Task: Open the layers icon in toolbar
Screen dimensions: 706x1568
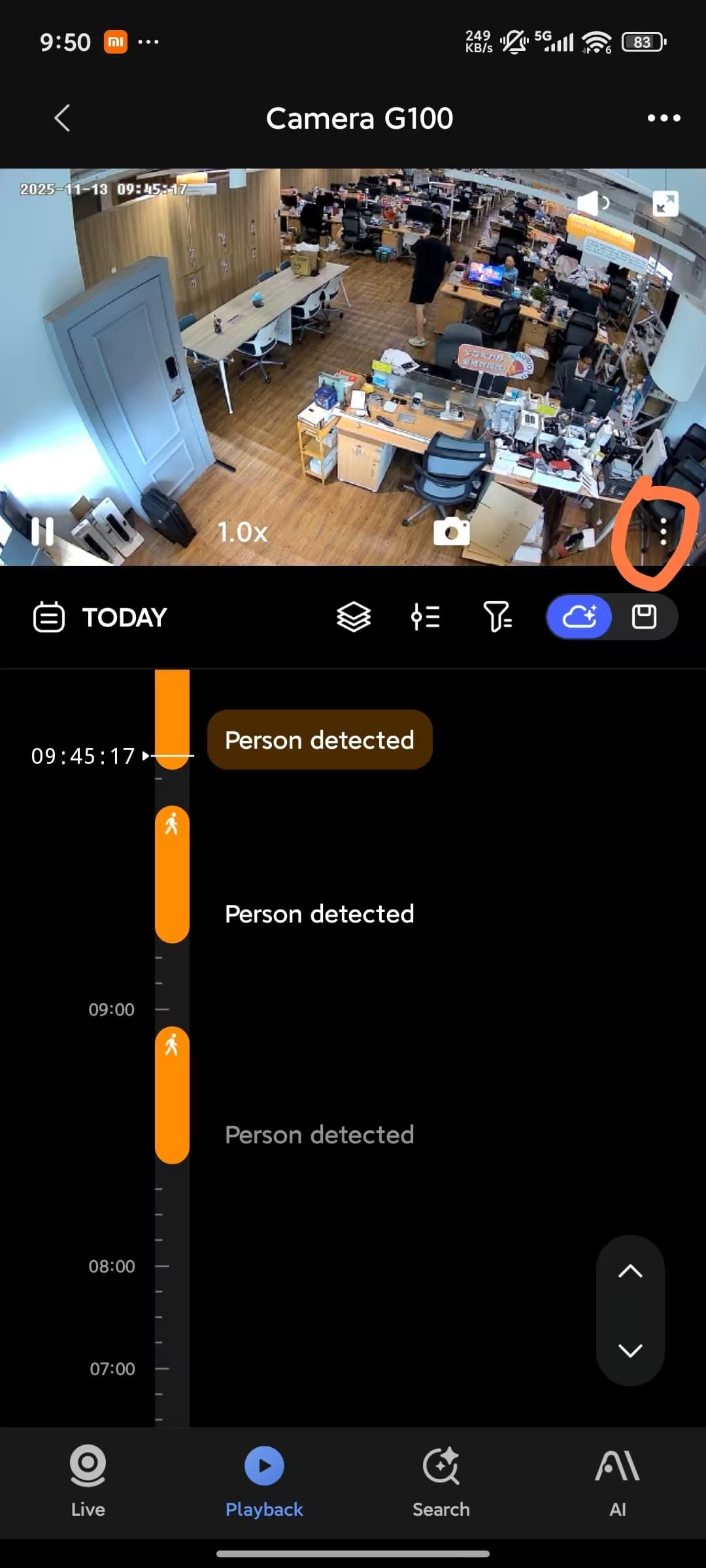Action: click(354, 617)
